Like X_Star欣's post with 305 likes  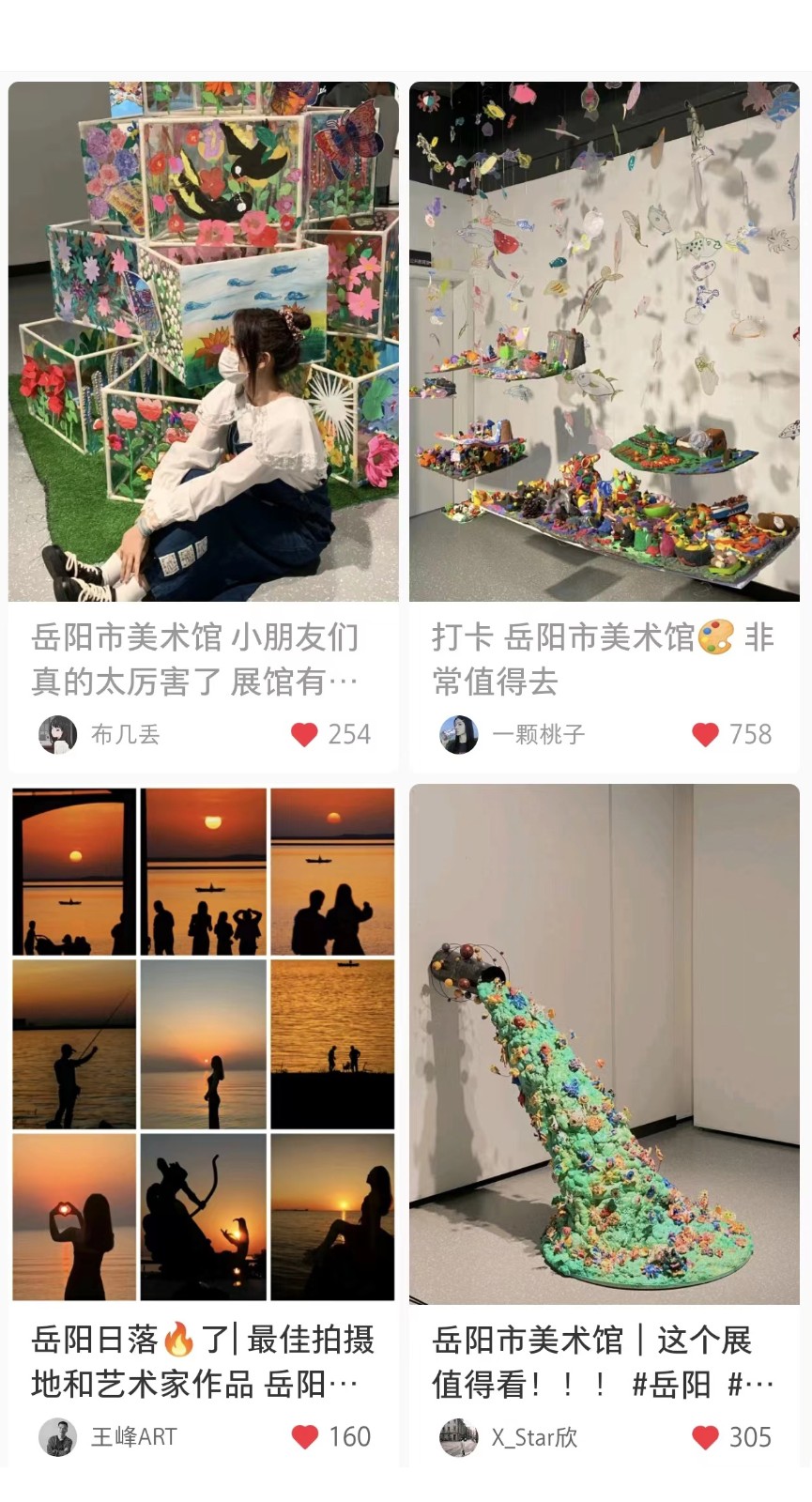click(705, 1436)
